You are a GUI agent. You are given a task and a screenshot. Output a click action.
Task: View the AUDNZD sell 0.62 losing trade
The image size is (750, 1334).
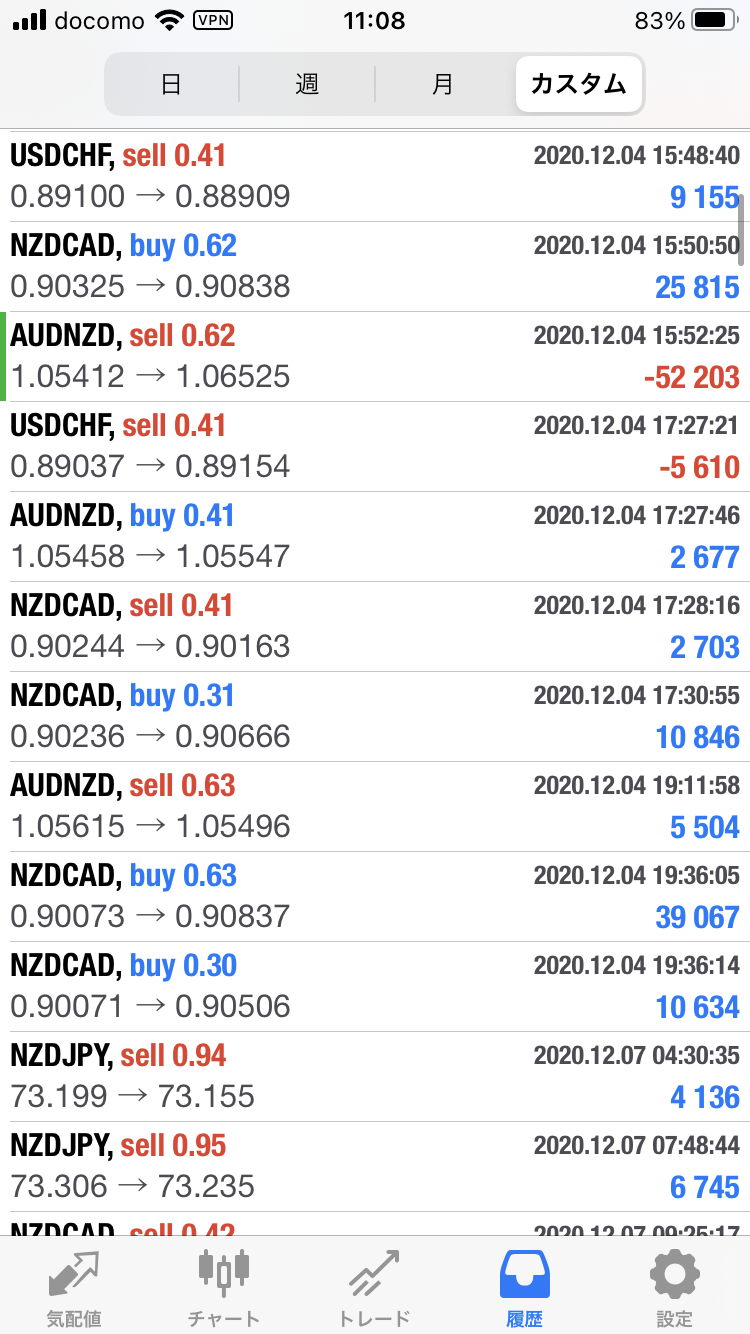point(375,356)
